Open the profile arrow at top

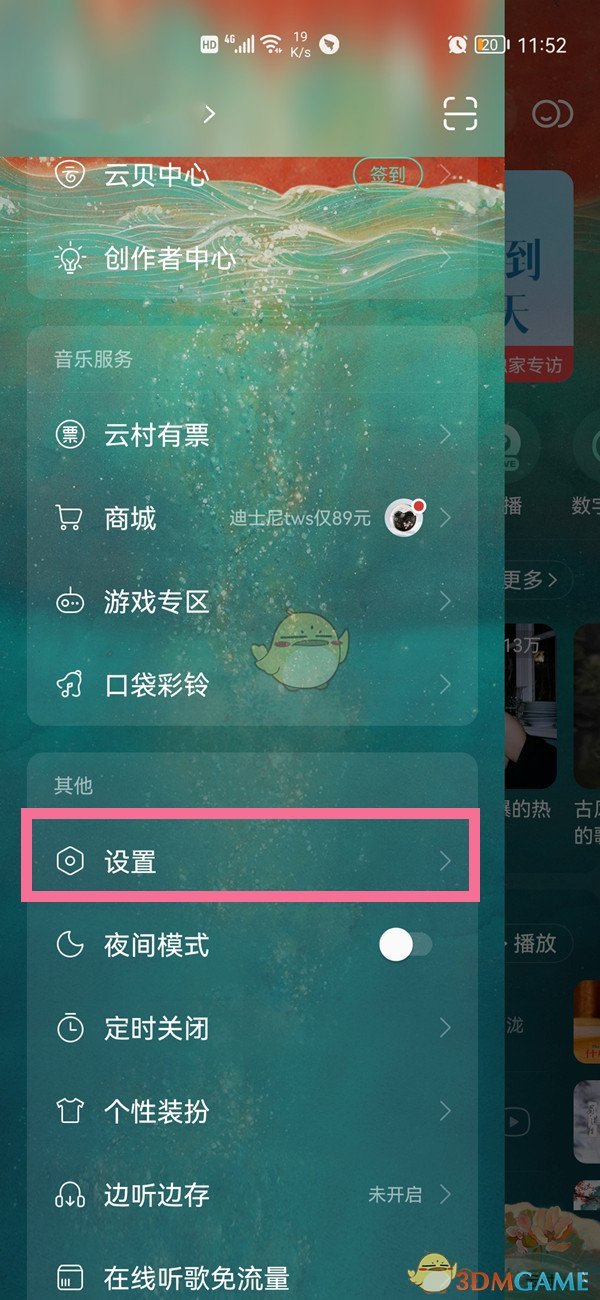point(209,114)
